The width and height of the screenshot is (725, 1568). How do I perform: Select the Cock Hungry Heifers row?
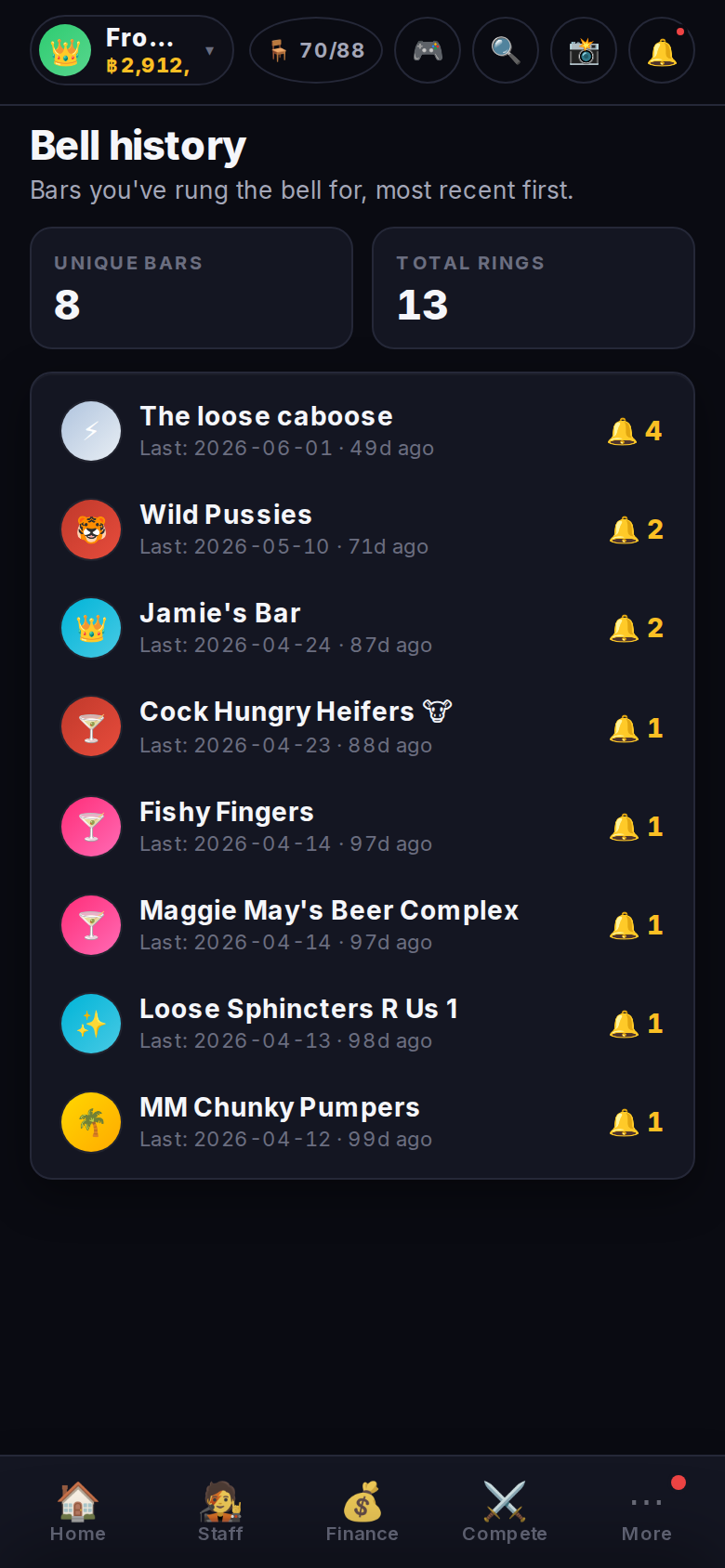pyautogui.click(x=362, y=727)
